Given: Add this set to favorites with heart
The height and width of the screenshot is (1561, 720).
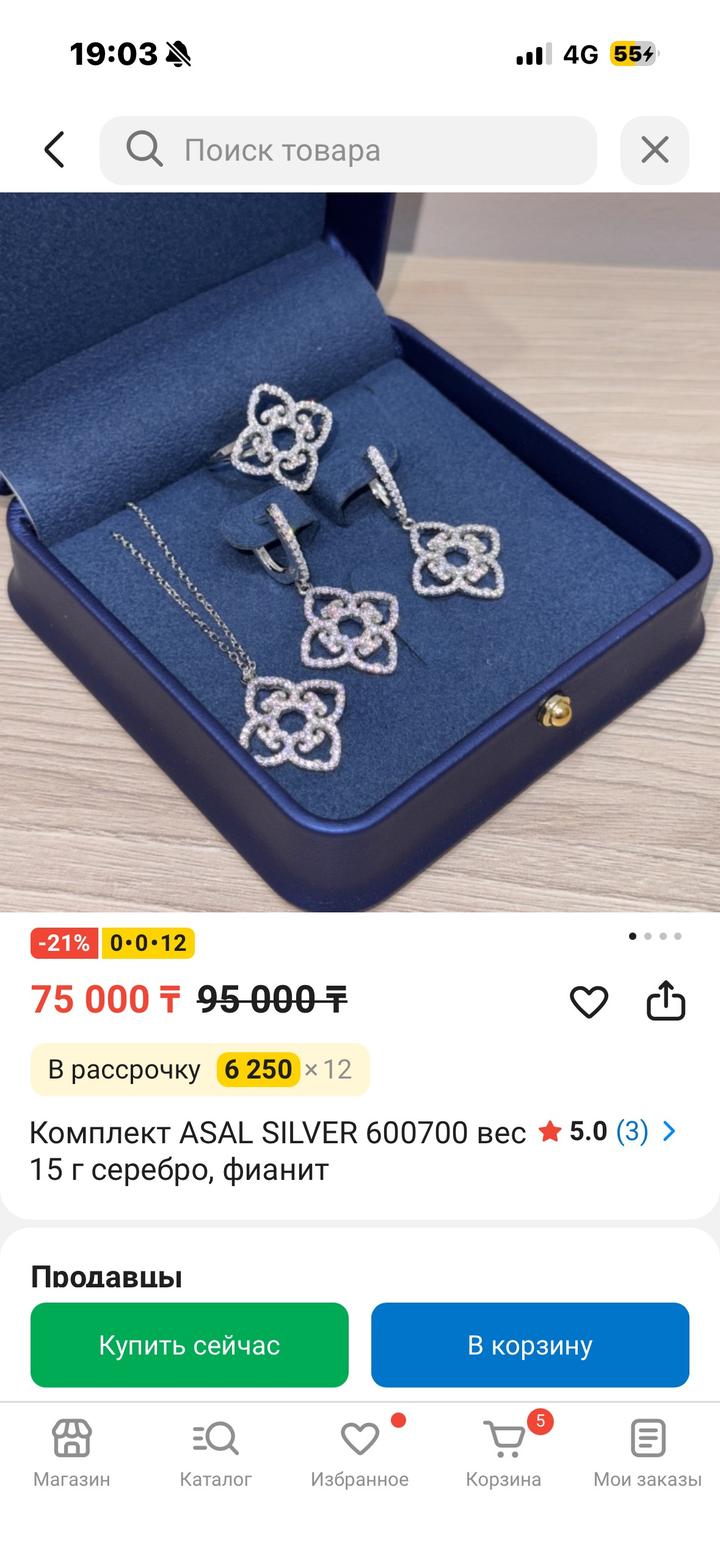Looking at the screenshot, I should point(588,1001).
